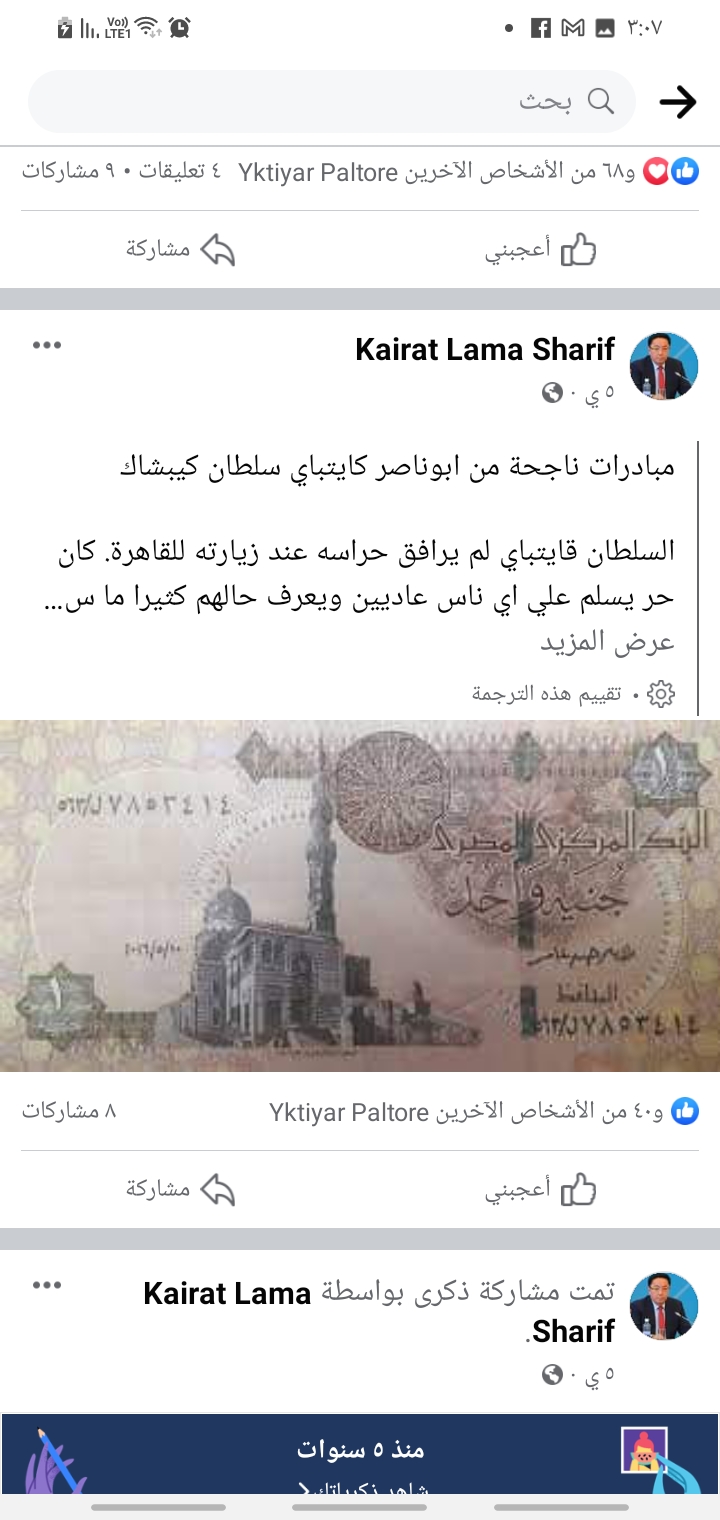Rate this translation via تقييم هذه الترجمة
This screenshot has width=720, height=1520.
[574, 693]
